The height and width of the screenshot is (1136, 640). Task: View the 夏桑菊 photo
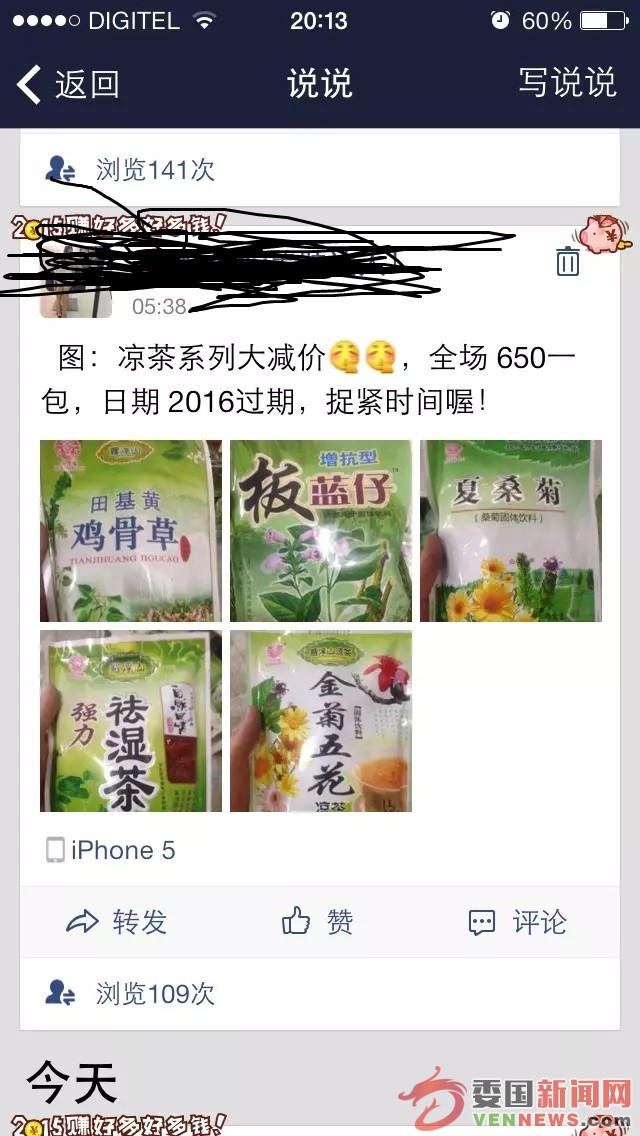[x=510, y=531]
